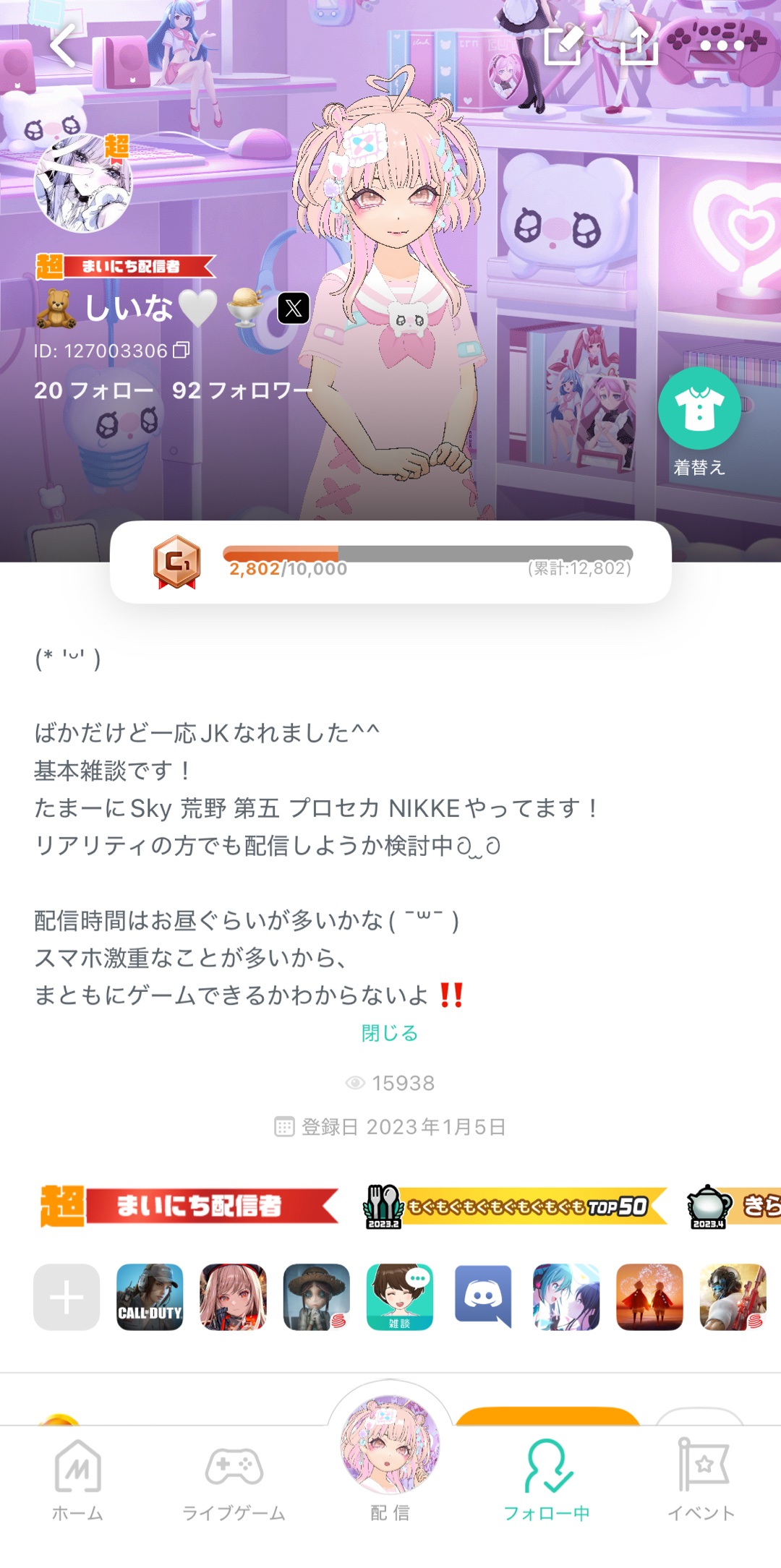
Task: Switch to the ホーム tab
Action: point(77,1479)
